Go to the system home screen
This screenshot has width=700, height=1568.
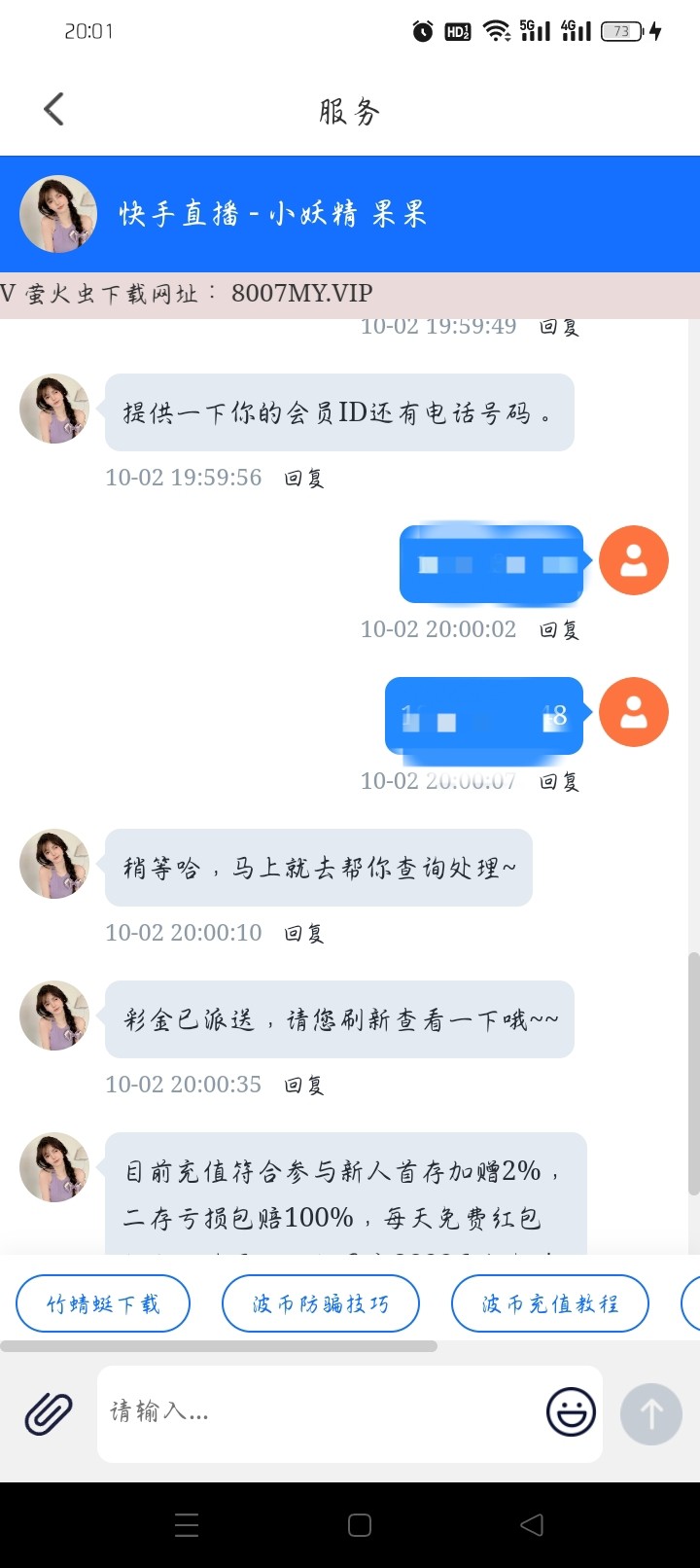tap(360, 1525)
